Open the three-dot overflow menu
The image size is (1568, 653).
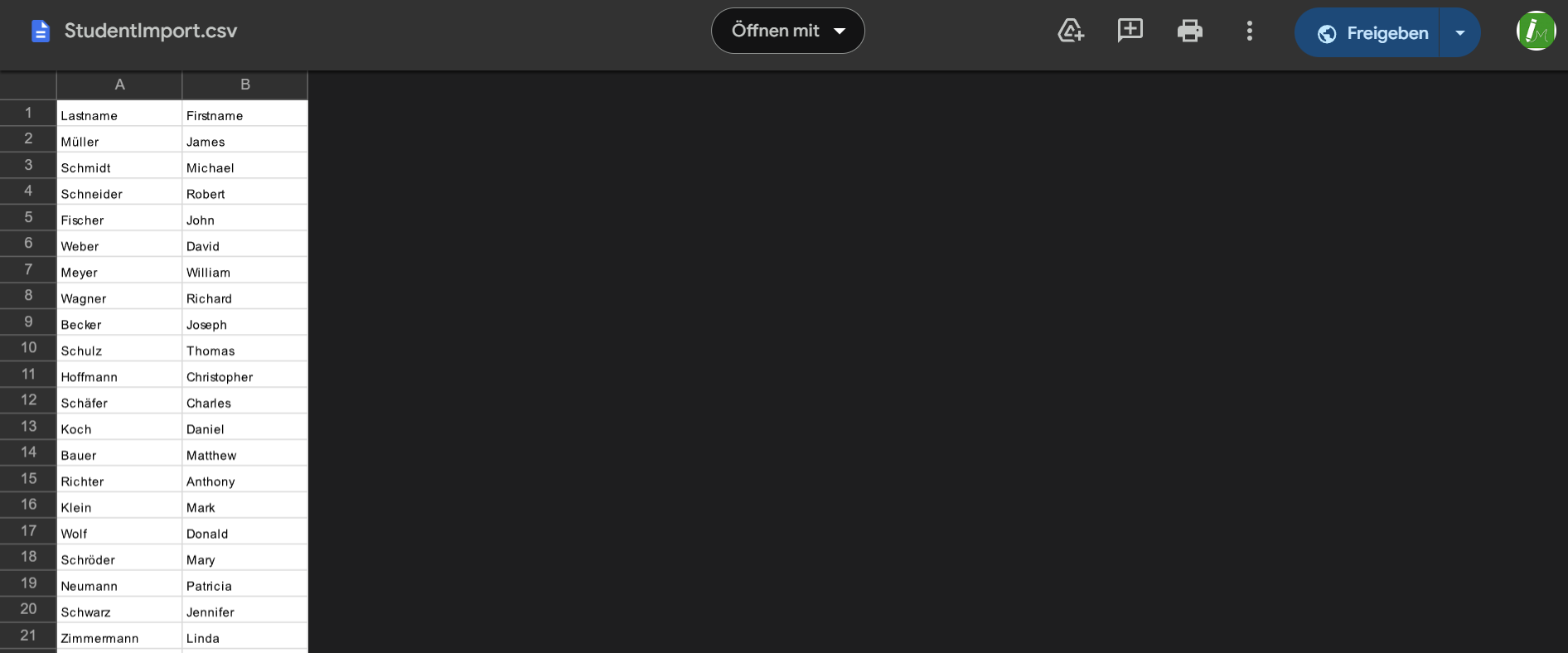[1249, 31]
